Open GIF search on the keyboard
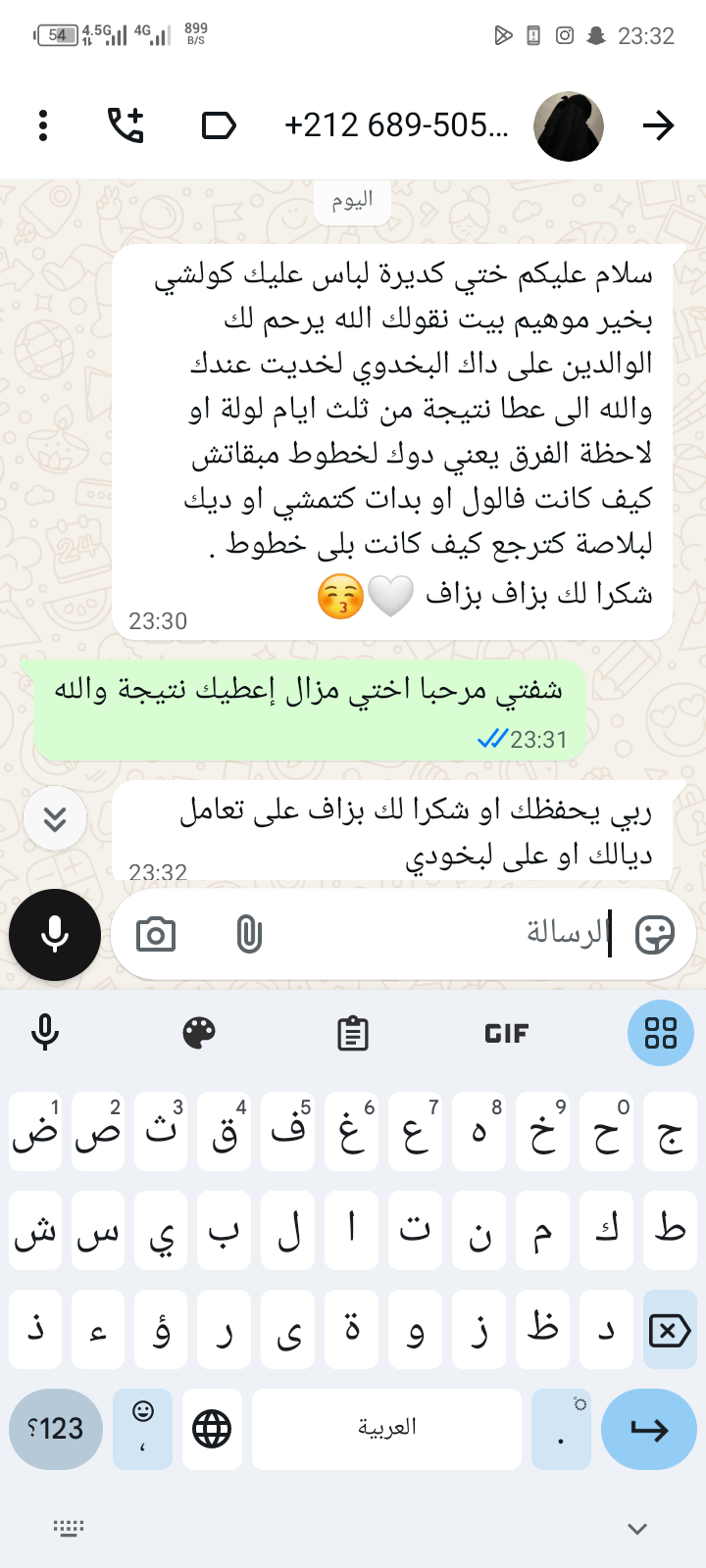Viewport: 706px width, 1568px height. (506, 1033)
